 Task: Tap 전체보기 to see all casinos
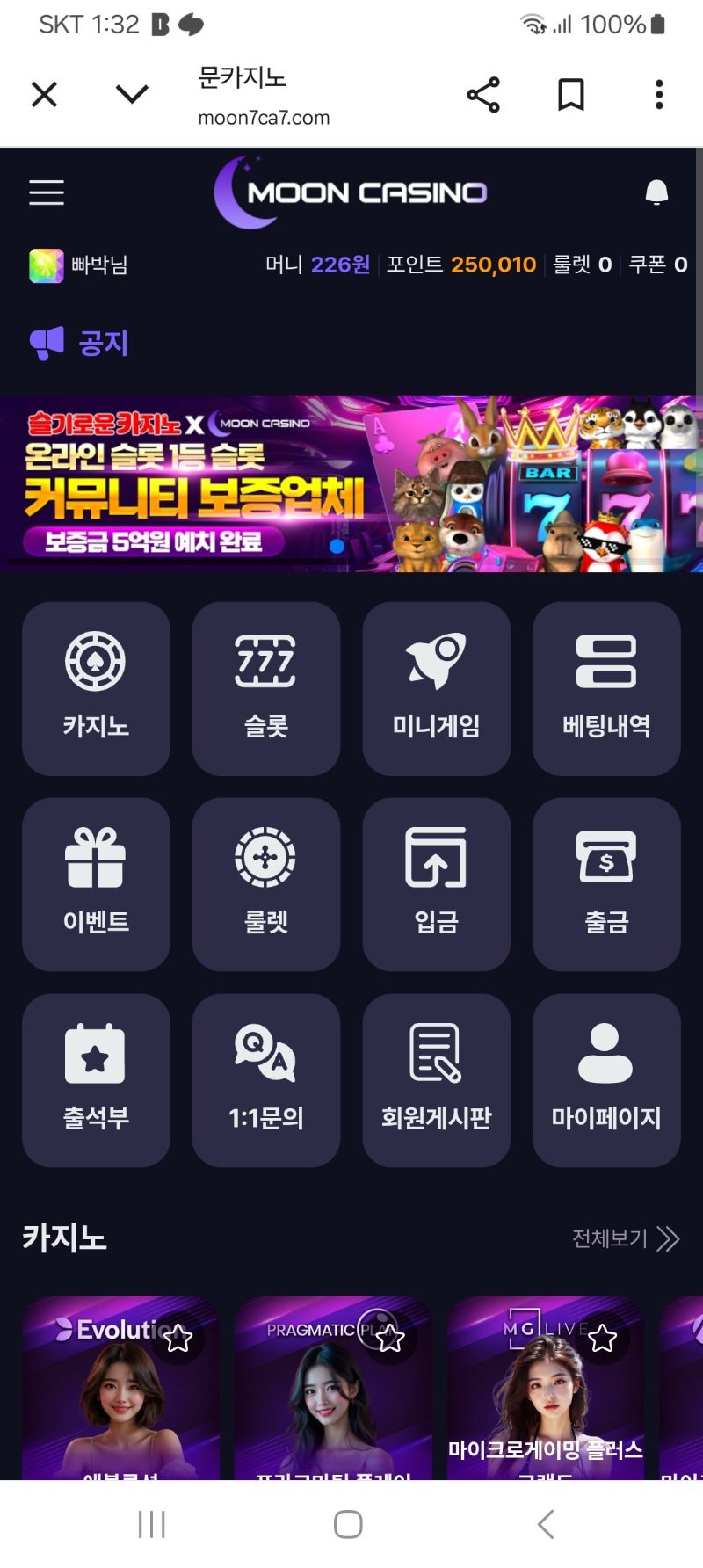click(626, 1238)
